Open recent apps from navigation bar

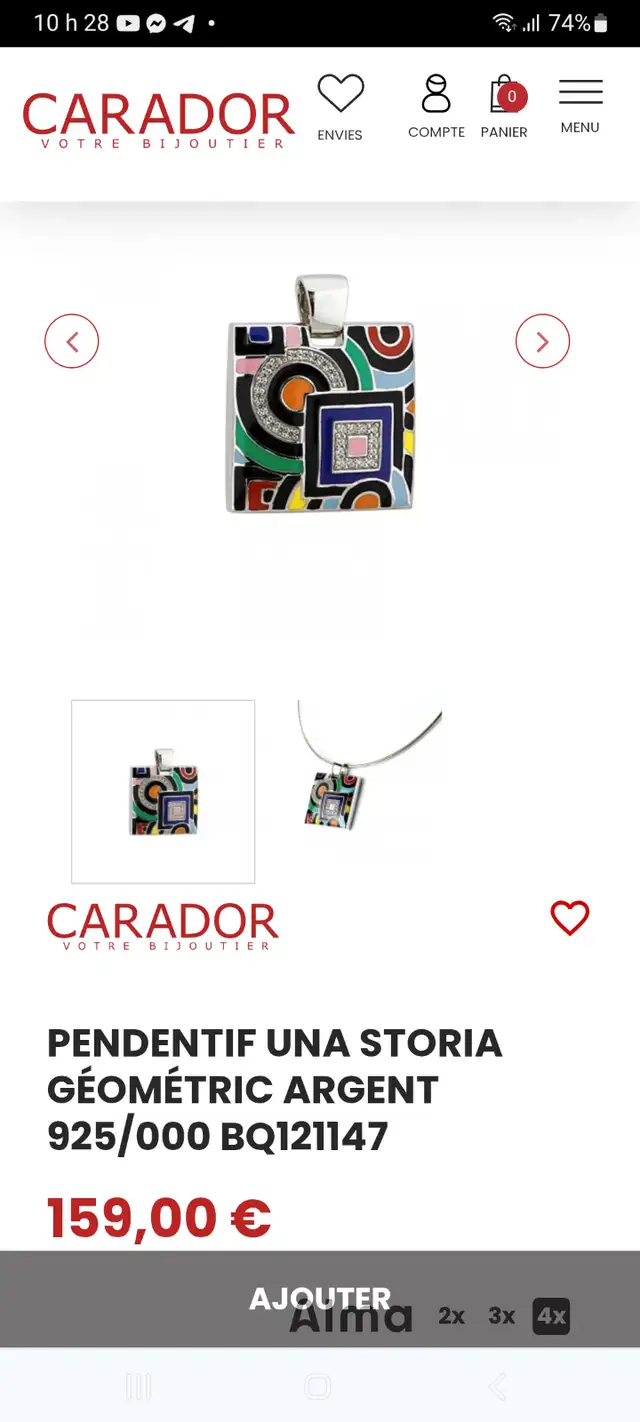(139, 1386)
